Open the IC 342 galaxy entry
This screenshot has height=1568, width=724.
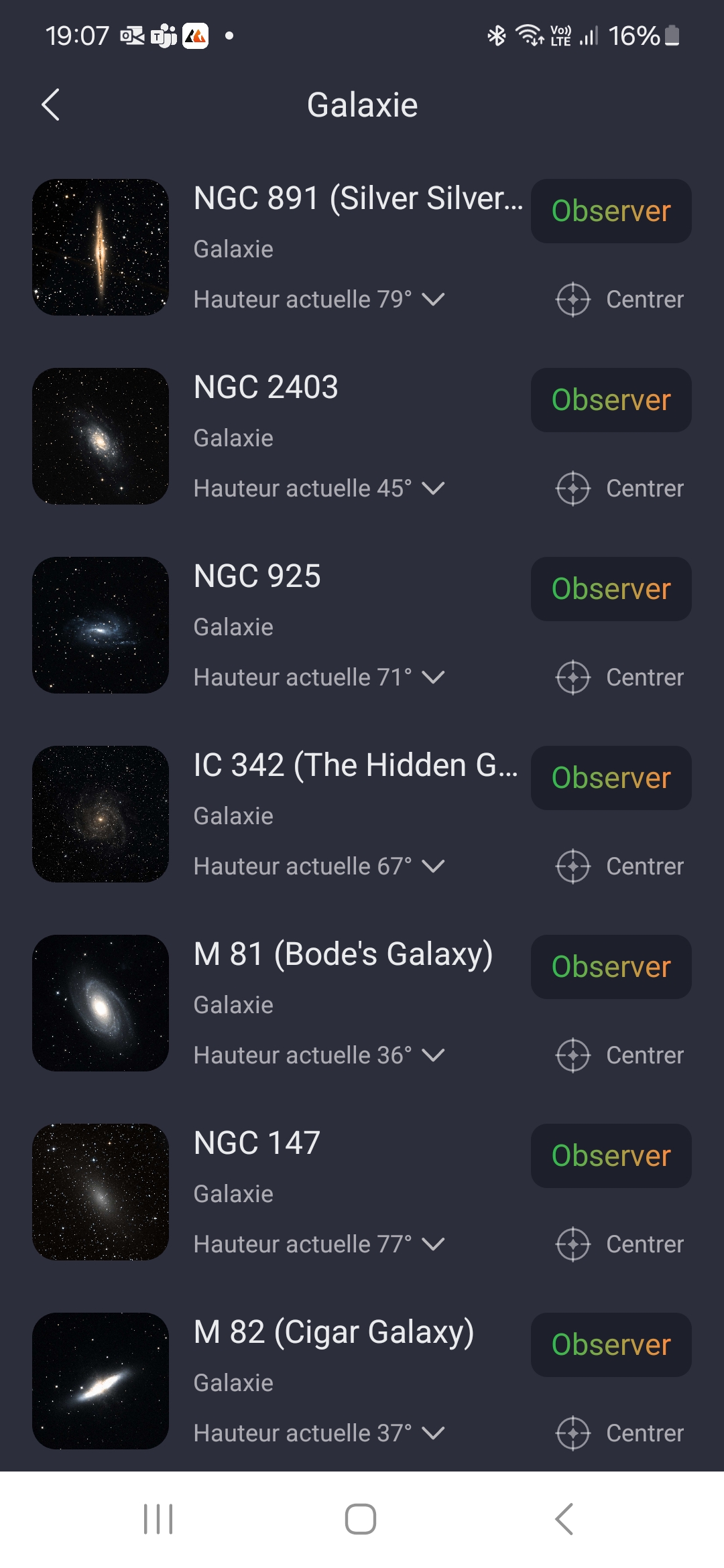point(355,765)
